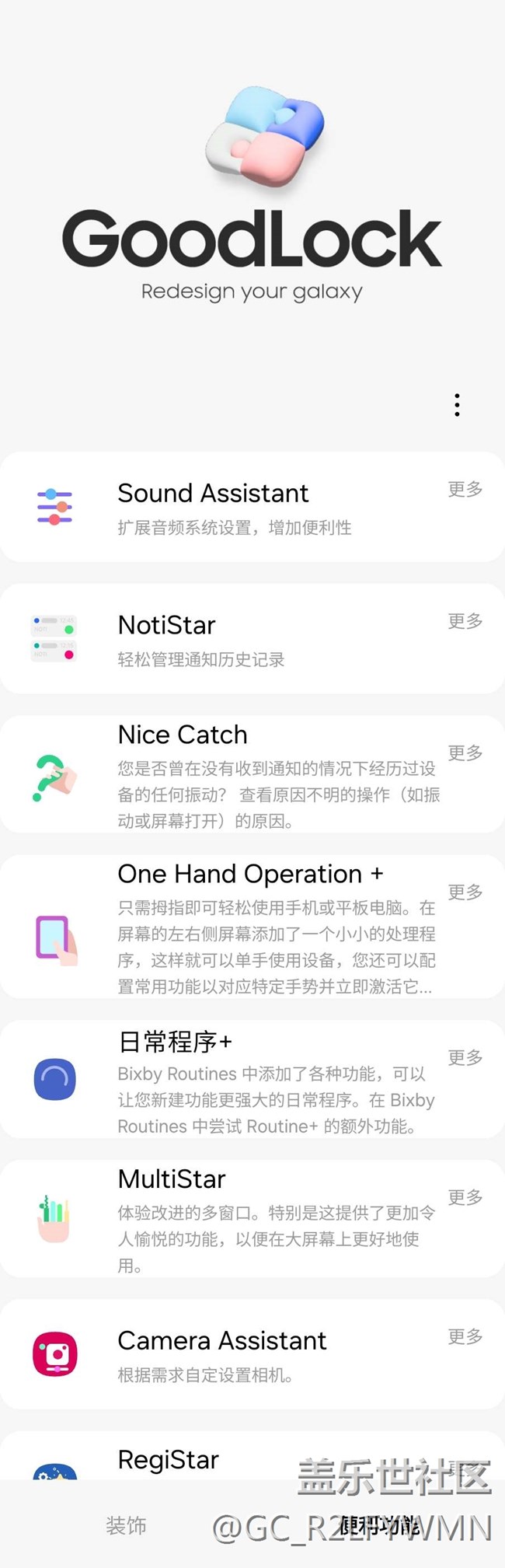This screenshot has width=505, height=1568.
Task: Open the three-dot overflow menu
Action: (x=457, y=405)
